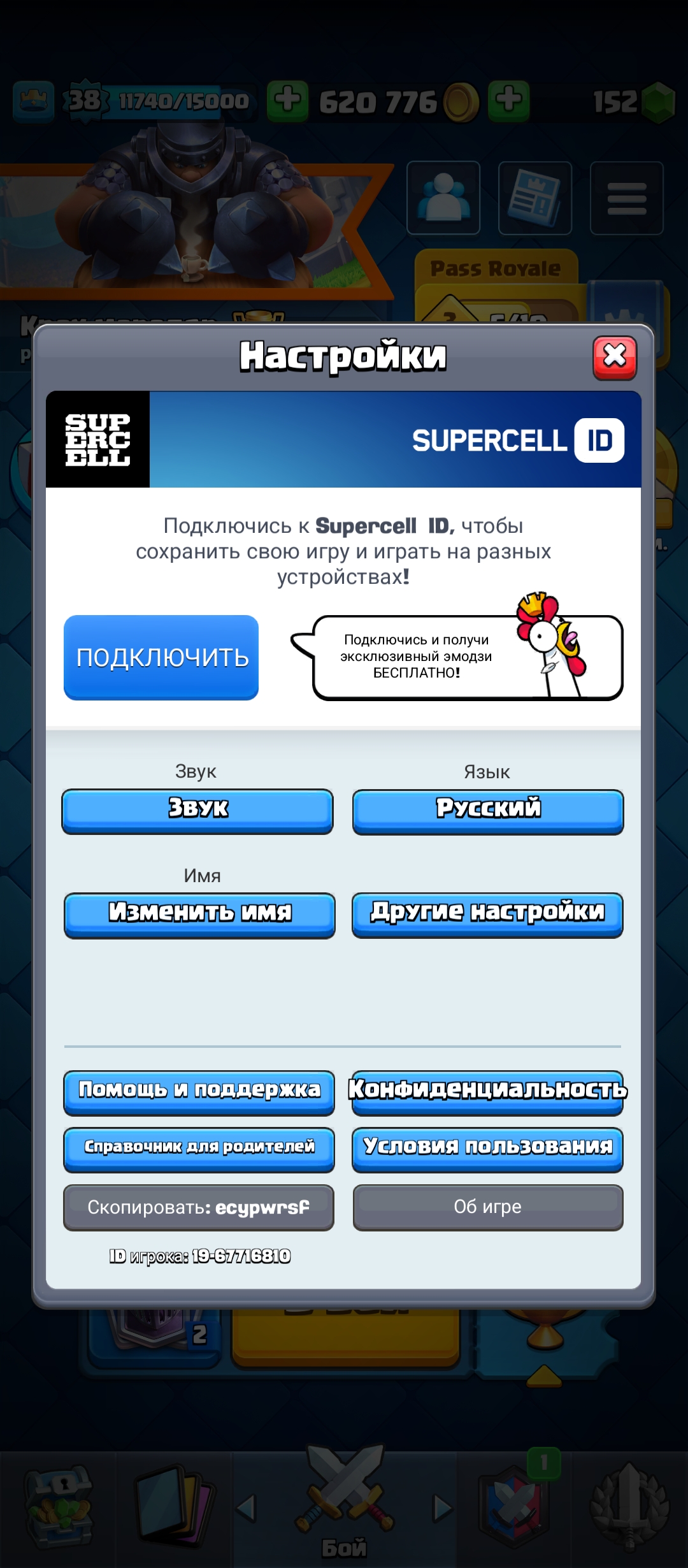The image size is (688, 1568).
Task: Open Другие настройки
Action: (487, 914)
